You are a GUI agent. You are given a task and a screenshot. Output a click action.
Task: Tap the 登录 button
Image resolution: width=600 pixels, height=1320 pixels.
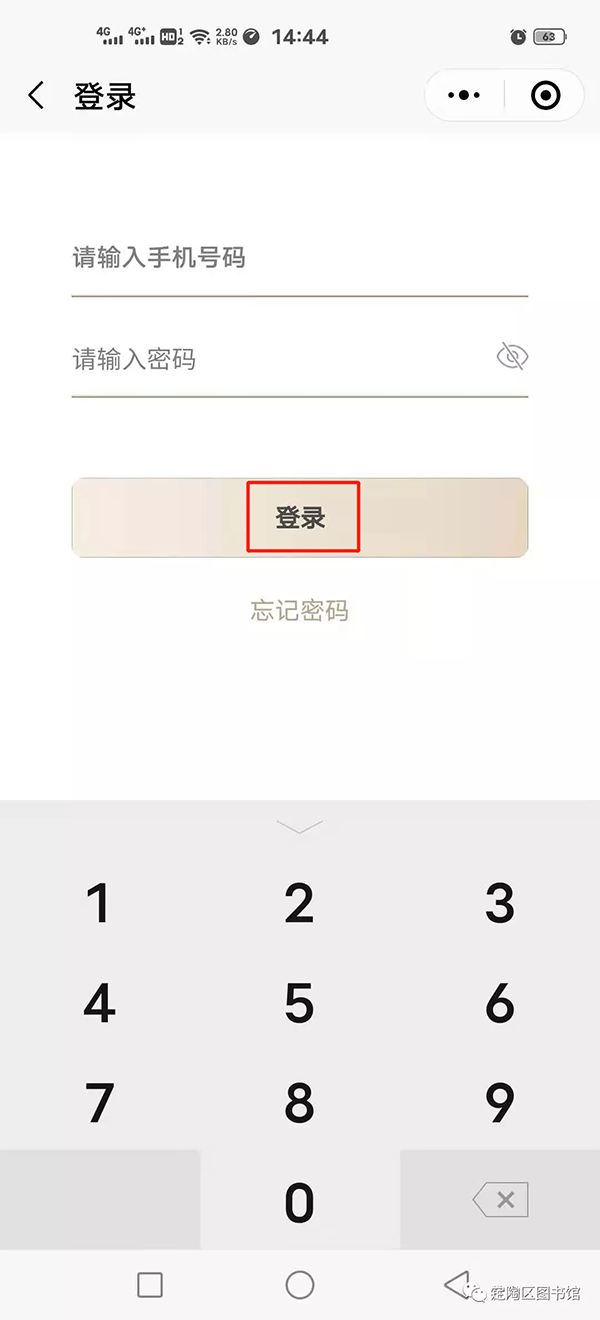coord(300,518)
